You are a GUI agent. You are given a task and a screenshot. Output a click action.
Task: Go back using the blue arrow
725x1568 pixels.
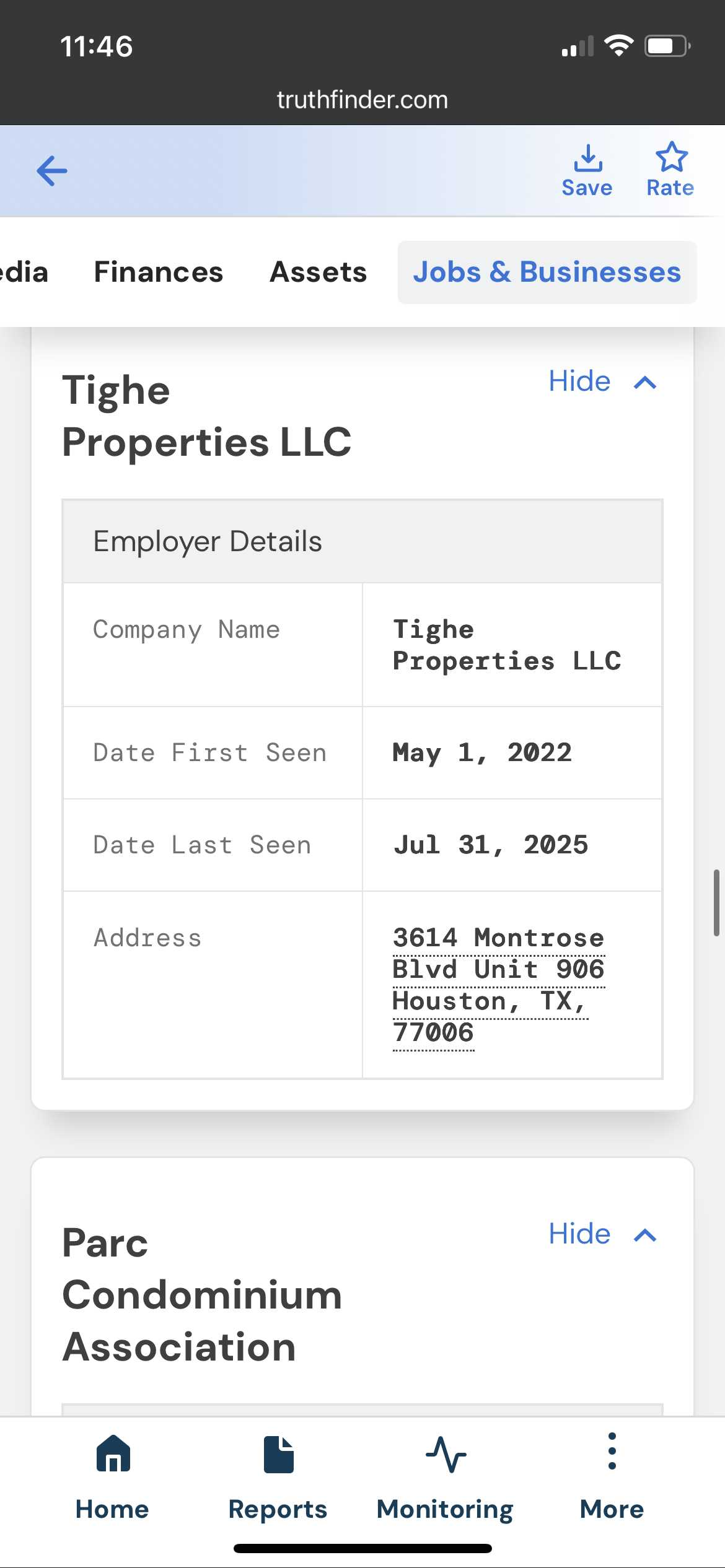[x=52, y=171]
